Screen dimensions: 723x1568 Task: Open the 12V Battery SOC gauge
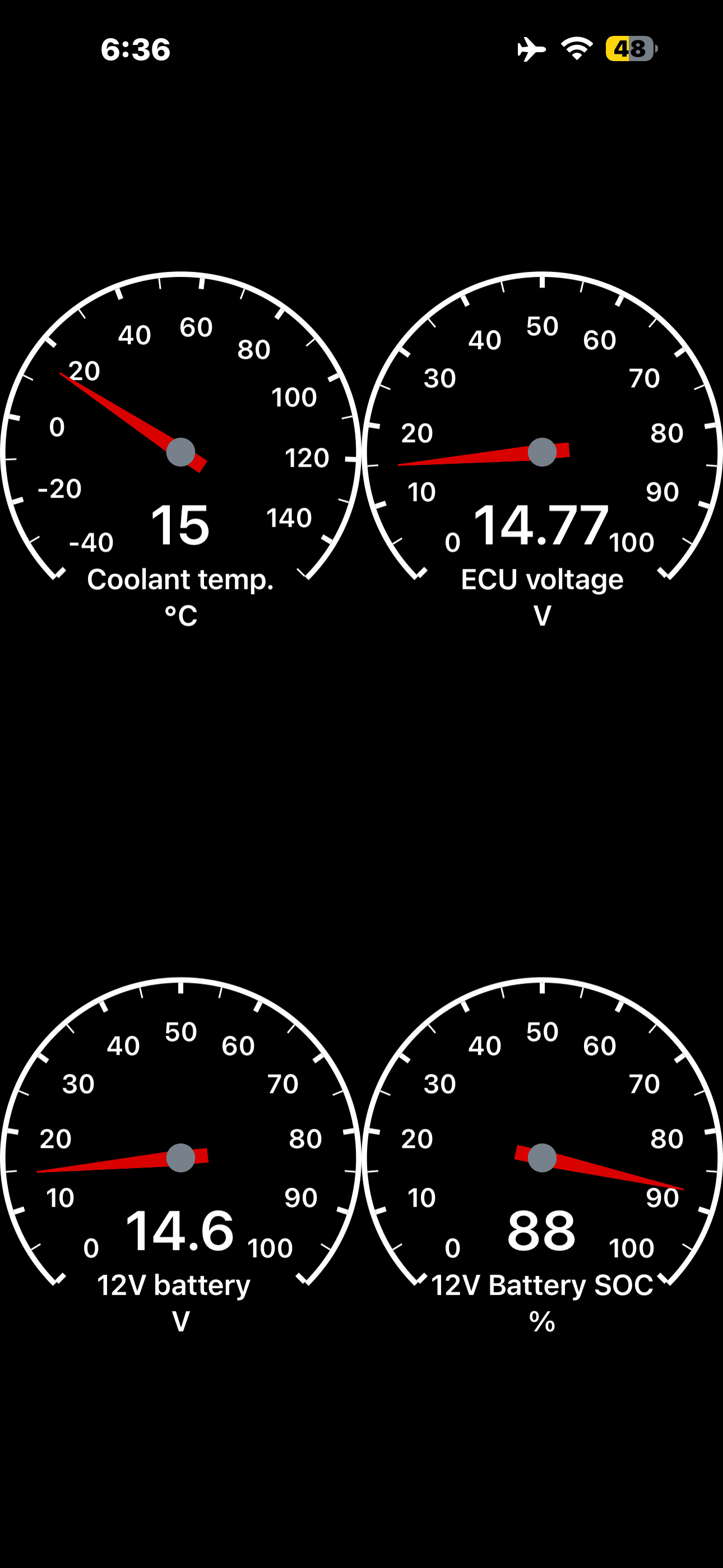(541, 1157)
